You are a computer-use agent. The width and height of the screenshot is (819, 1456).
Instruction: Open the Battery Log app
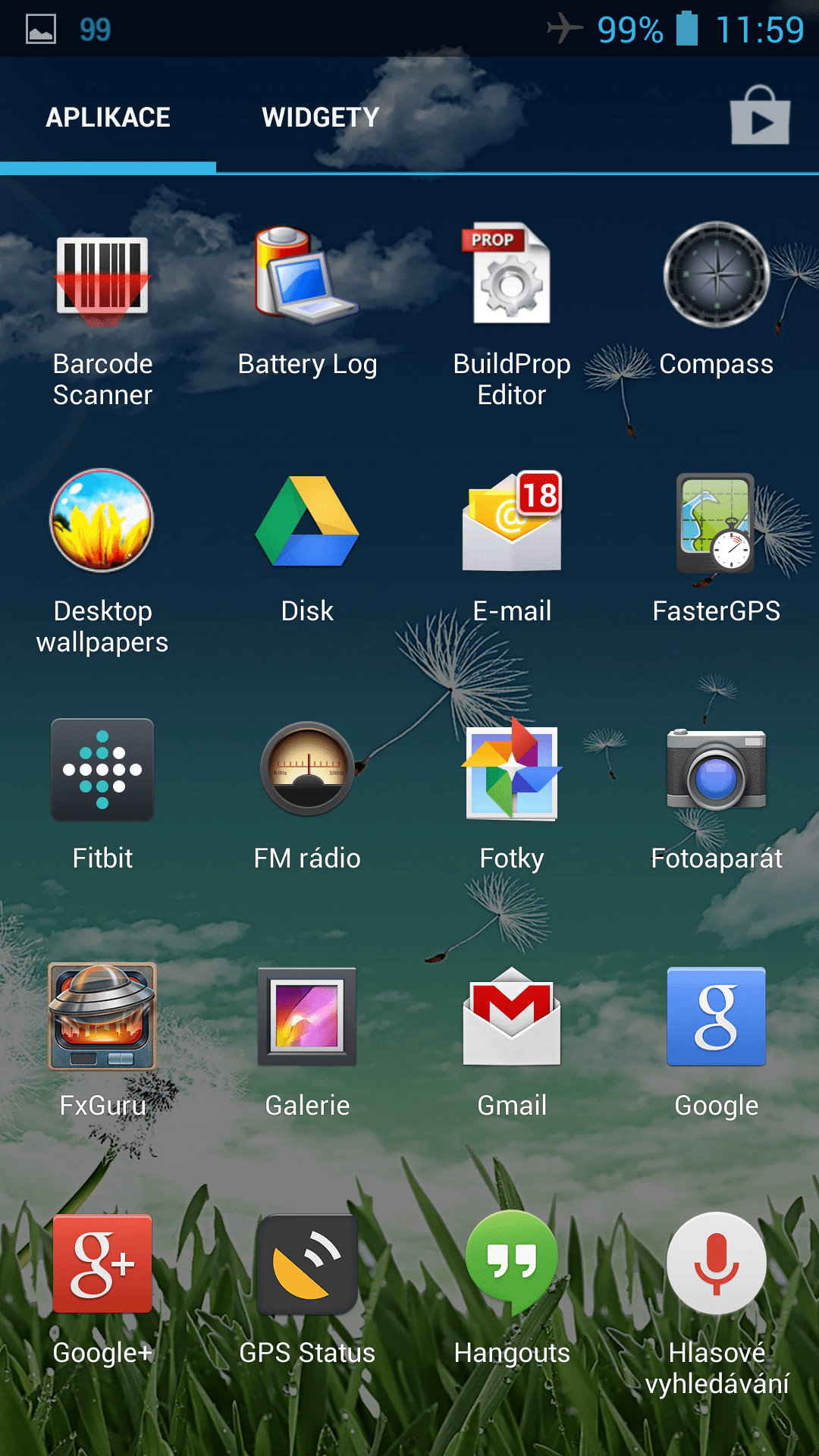coord(307,302)
